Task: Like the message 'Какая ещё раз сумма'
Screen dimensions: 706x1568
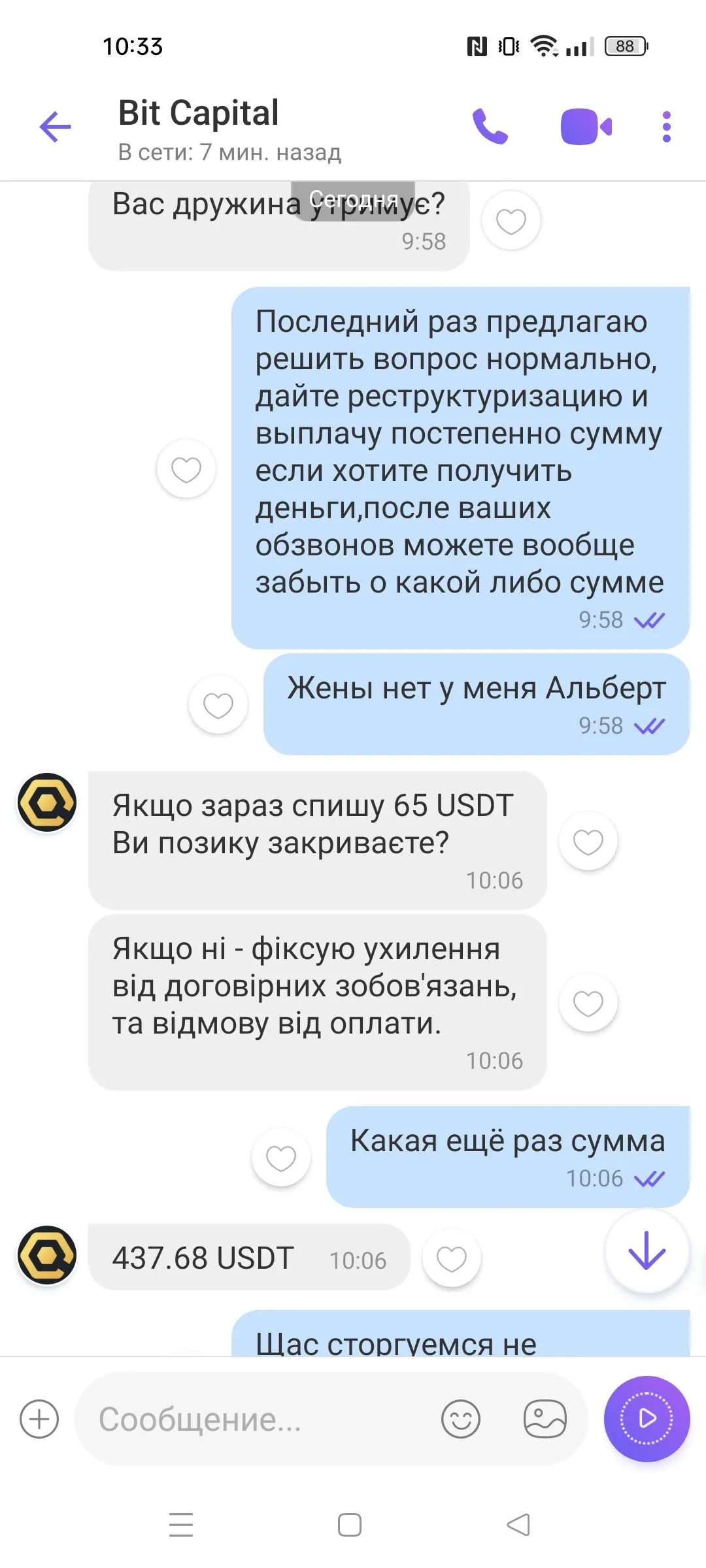Action: click(x=280, y=1158)
